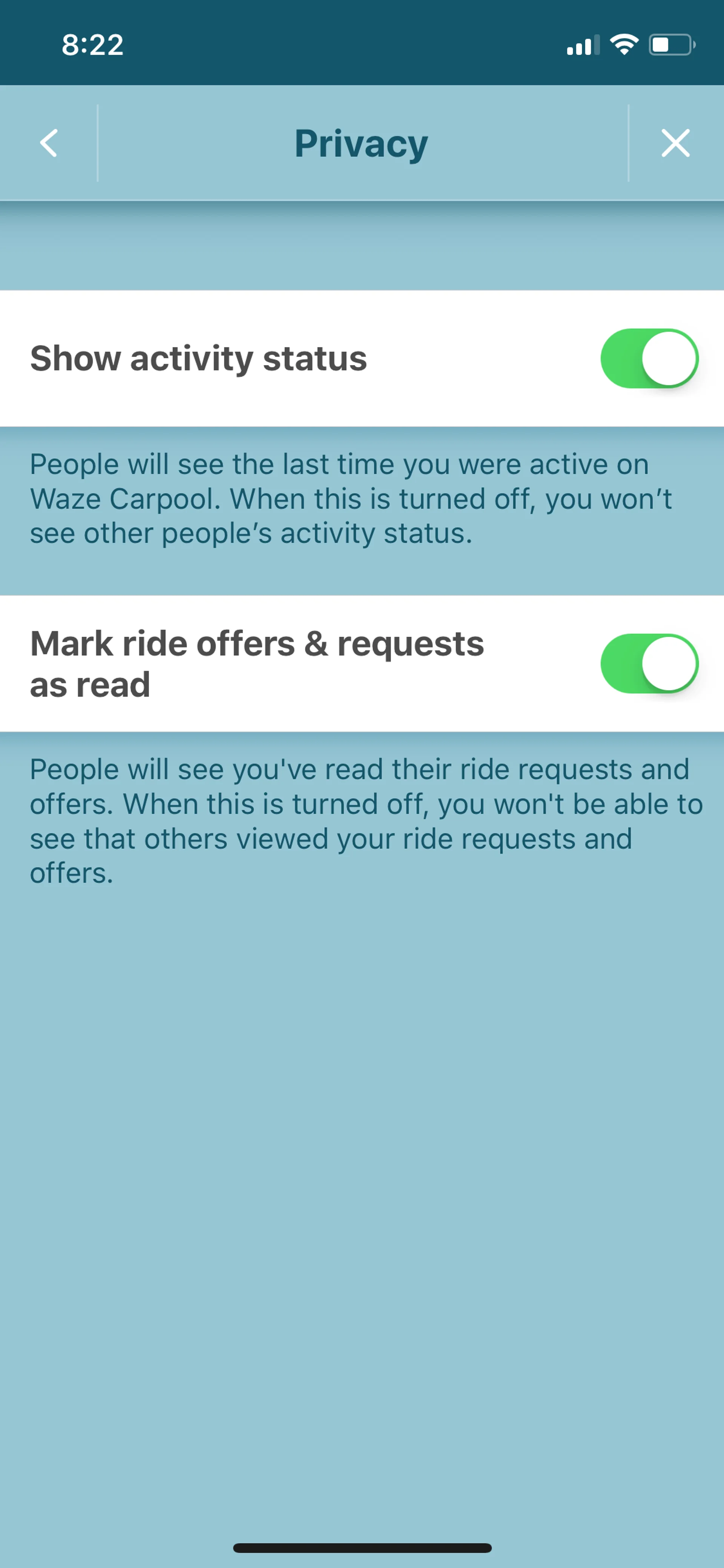Close the Privacy settings
The image size is (724, 1568).
tap(675, 143)
